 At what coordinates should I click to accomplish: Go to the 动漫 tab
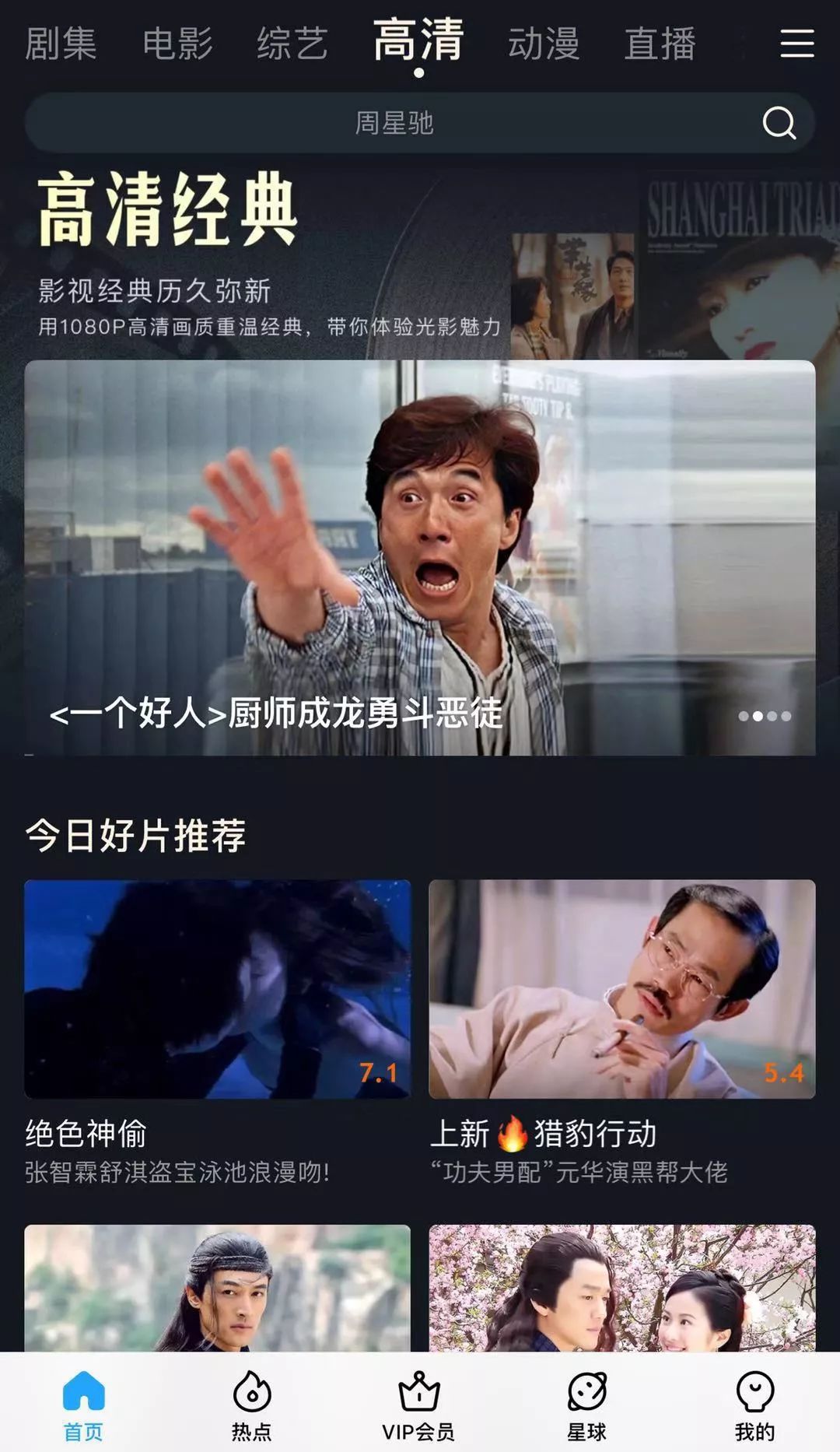[544, 44]
